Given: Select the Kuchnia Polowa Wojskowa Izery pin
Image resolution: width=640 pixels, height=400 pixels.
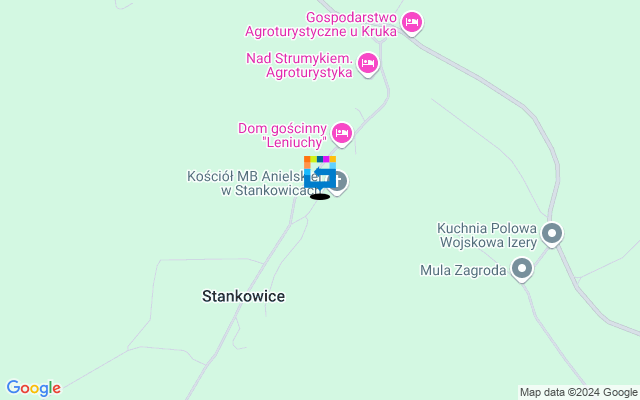Looking at the screenshot, I should pos(552,234).
